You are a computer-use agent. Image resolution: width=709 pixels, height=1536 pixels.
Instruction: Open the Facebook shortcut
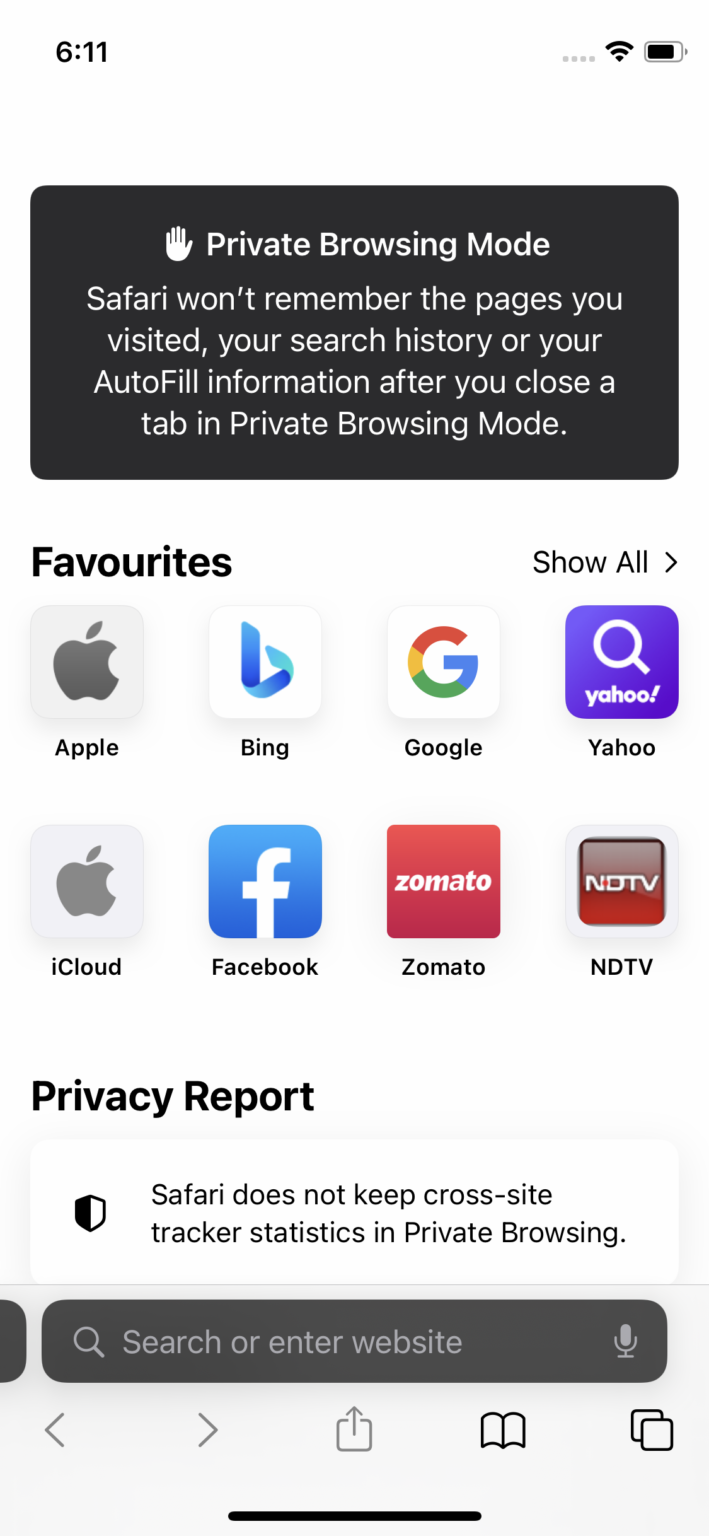coord(265,881)
